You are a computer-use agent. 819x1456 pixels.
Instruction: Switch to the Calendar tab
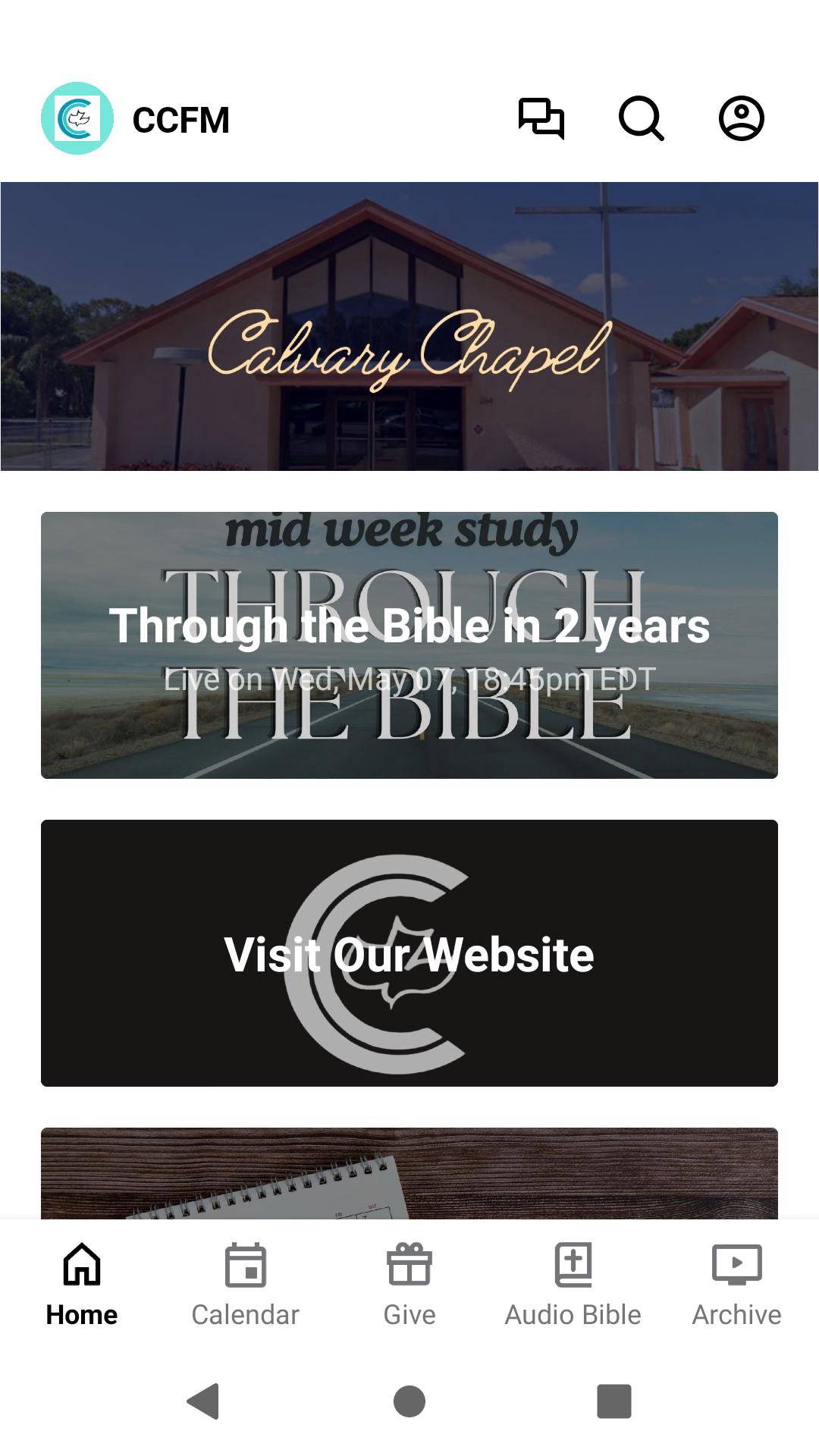click(246, 1285)
